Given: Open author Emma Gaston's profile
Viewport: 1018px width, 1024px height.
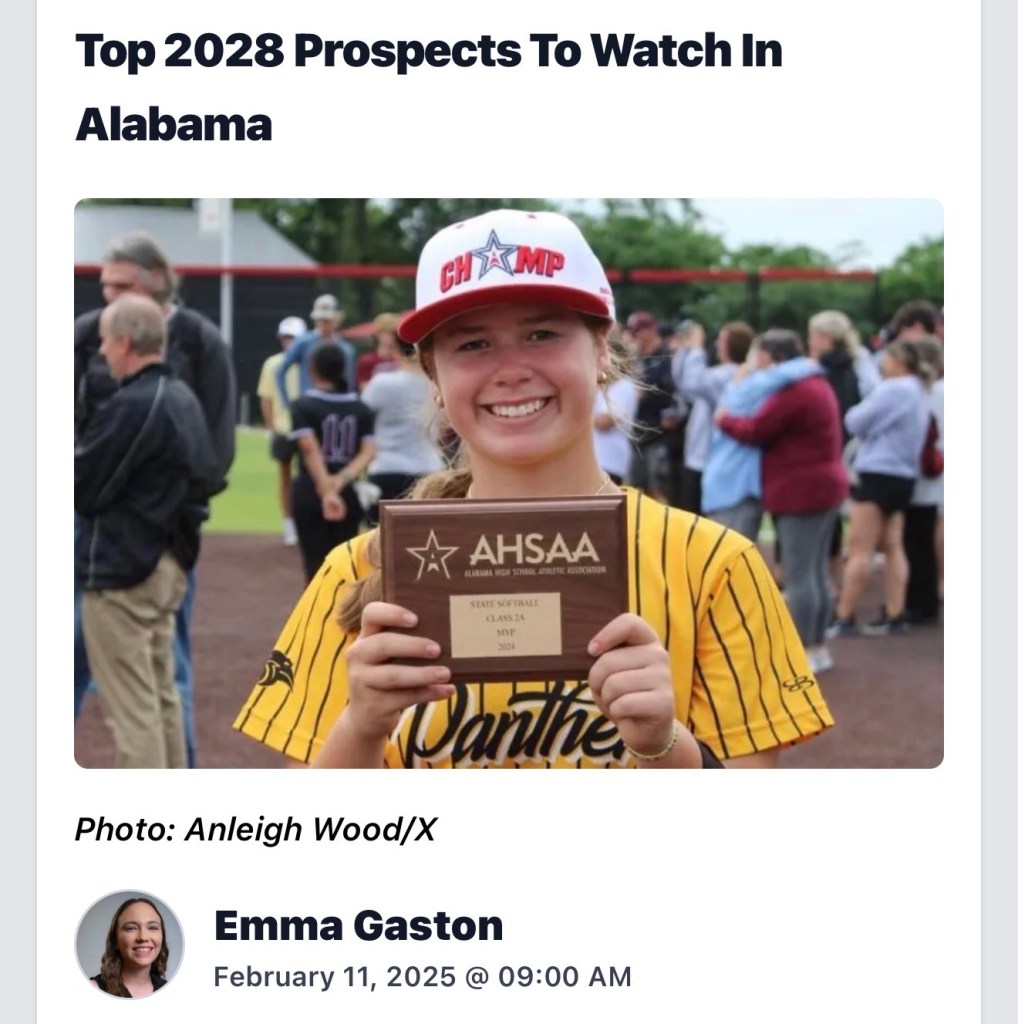Looking at the screenshot, I should point(358,926).
